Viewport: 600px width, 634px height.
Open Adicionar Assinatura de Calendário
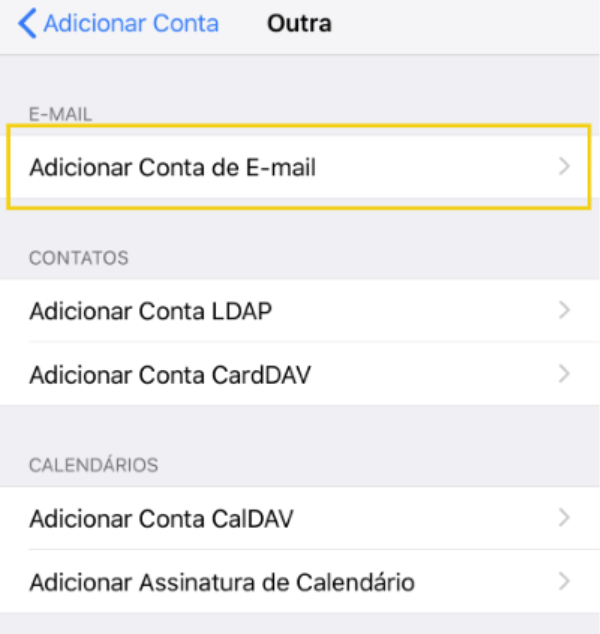coord(298,581)
